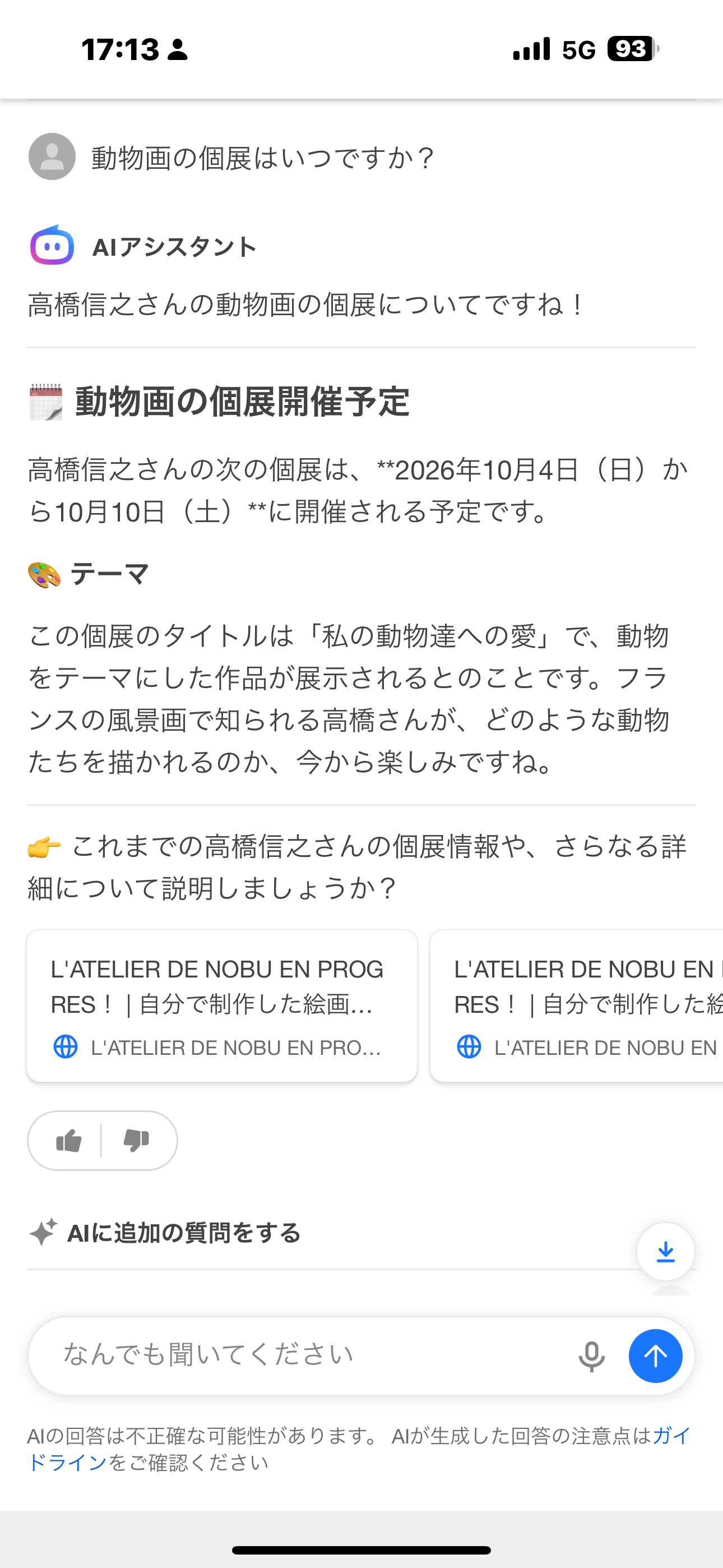Start voice input with the microphone
Screen dimensions: 723x1568
(591, 1356)
